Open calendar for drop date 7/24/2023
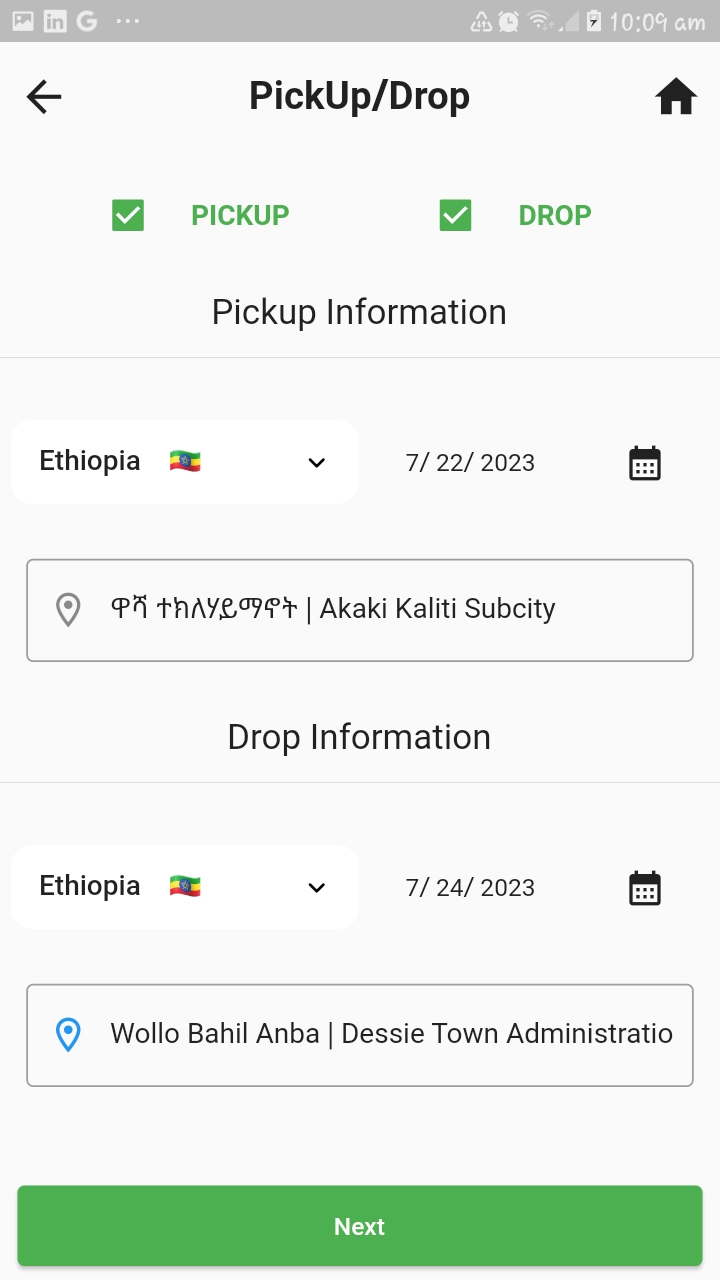This screenshot has width=720, height=1280. tap(645, 888)
